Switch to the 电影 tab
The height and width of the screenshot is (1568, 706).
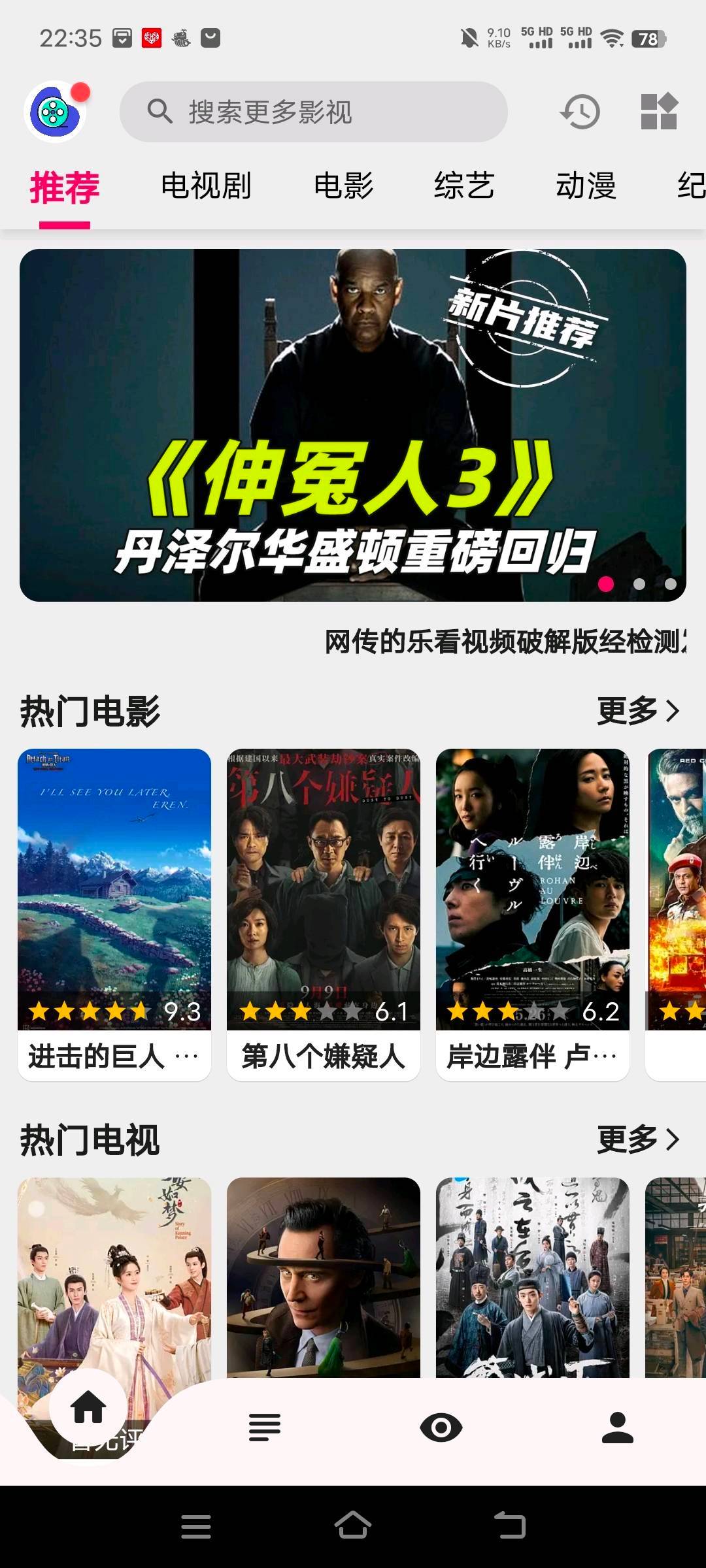click(344, 186)
